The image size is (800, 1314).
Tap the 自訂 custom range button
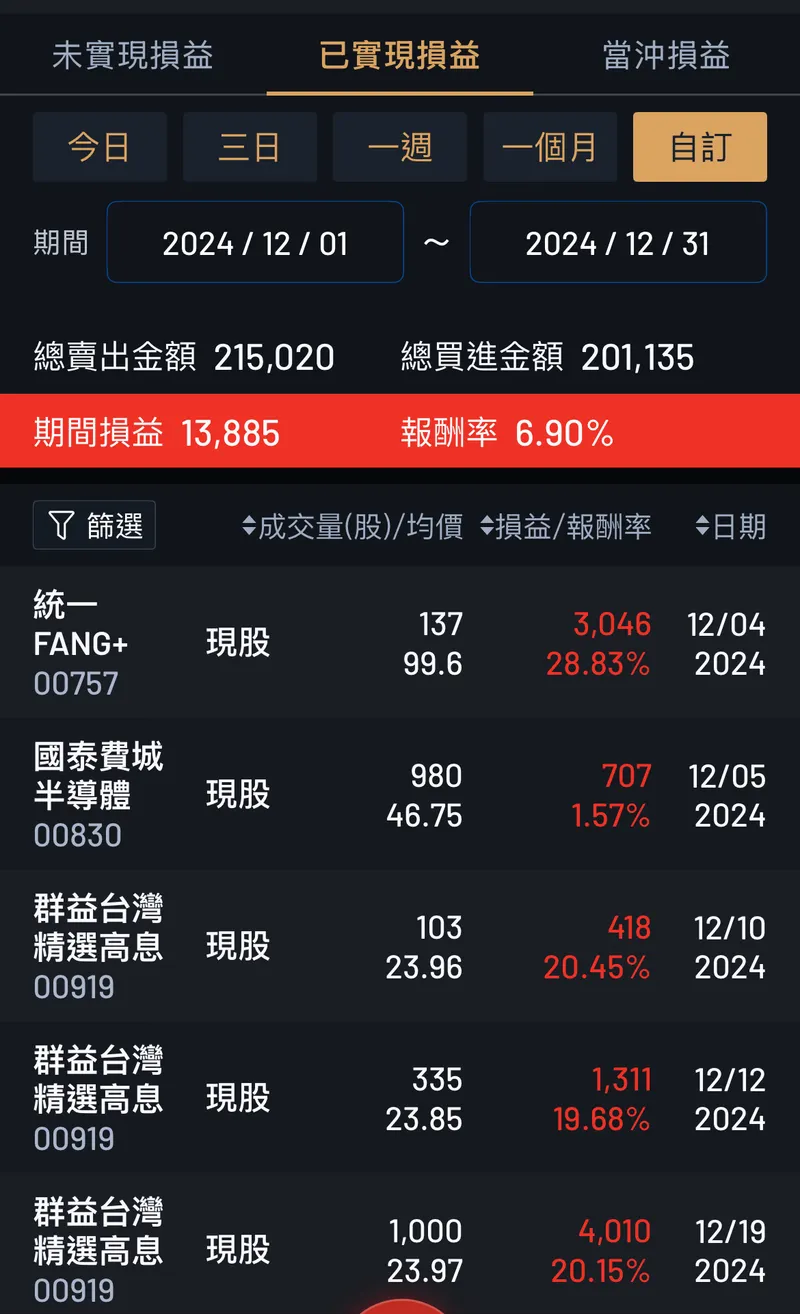tap(699, 147)
